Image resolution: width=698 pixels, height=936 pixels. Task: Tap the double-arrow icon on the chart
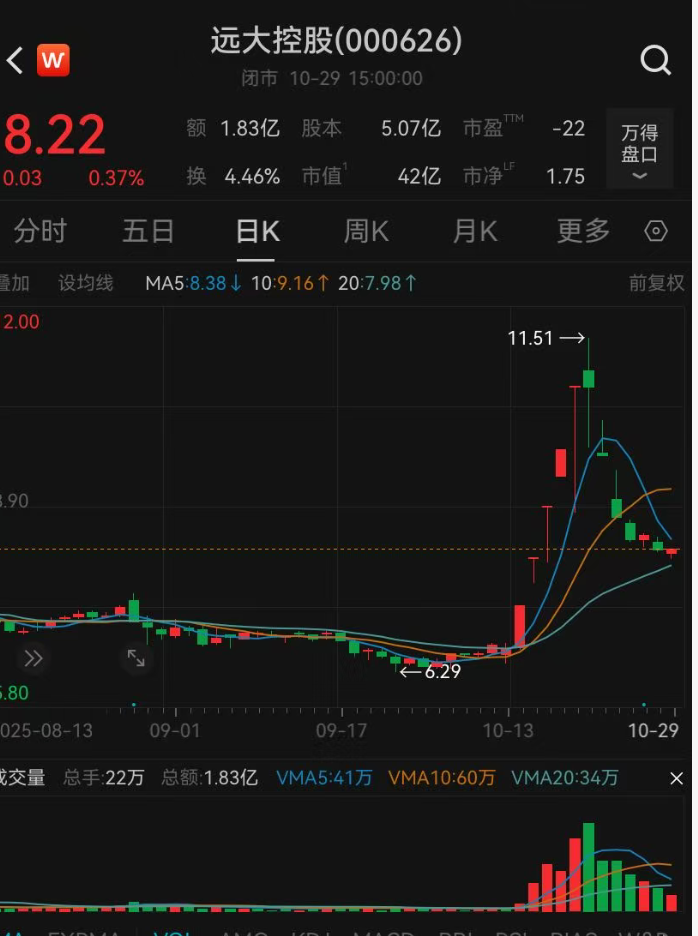click(34, 658)
